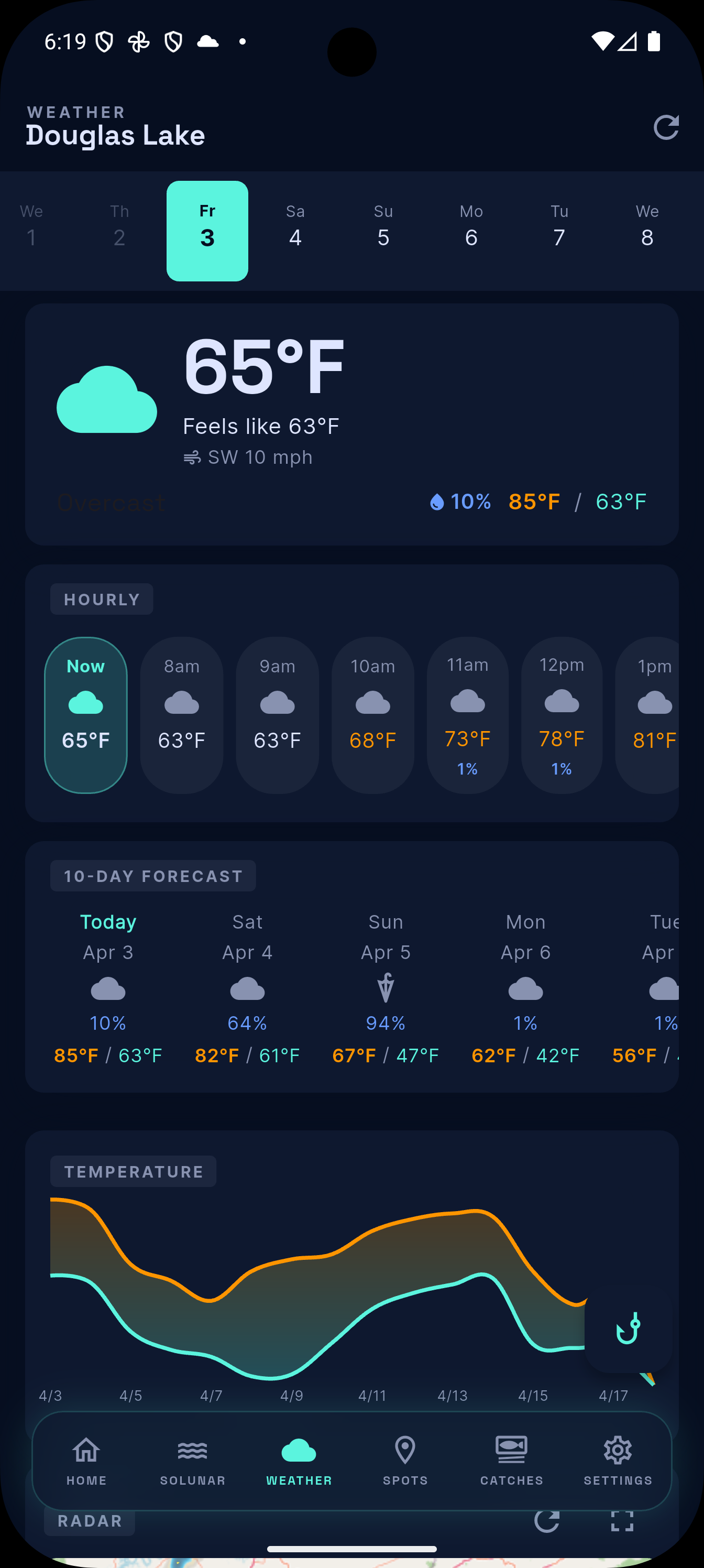The image size is (704, 1568).
Task: Tap the 85°F high temperature reading
Action: [x=534, y=502]
